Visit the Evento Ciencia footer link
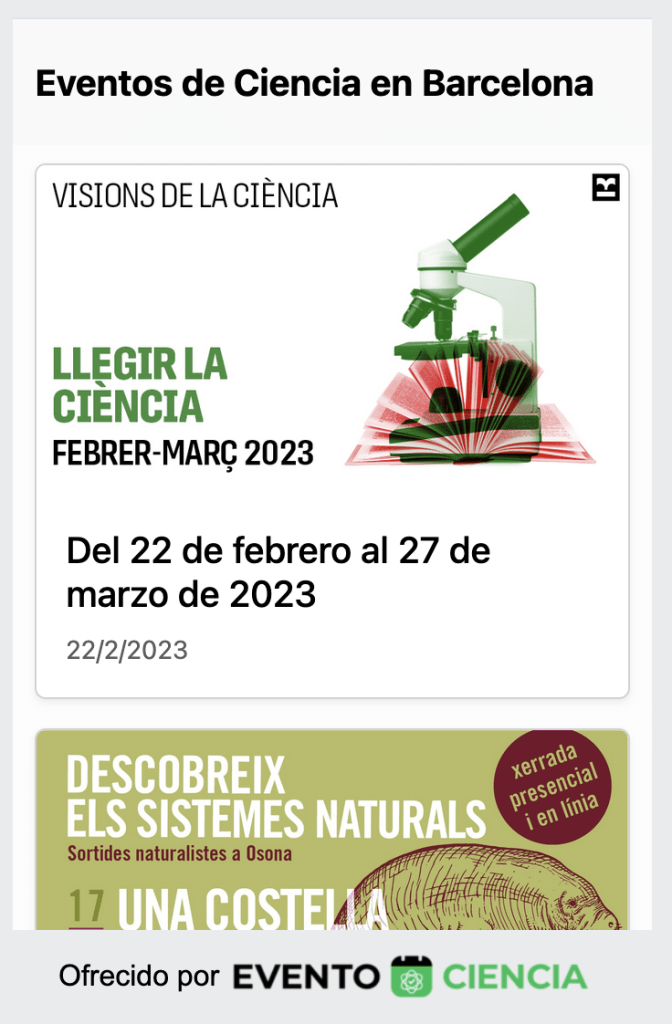The image size is (672, 1024). pyautogui.click(x=409, y=976)
